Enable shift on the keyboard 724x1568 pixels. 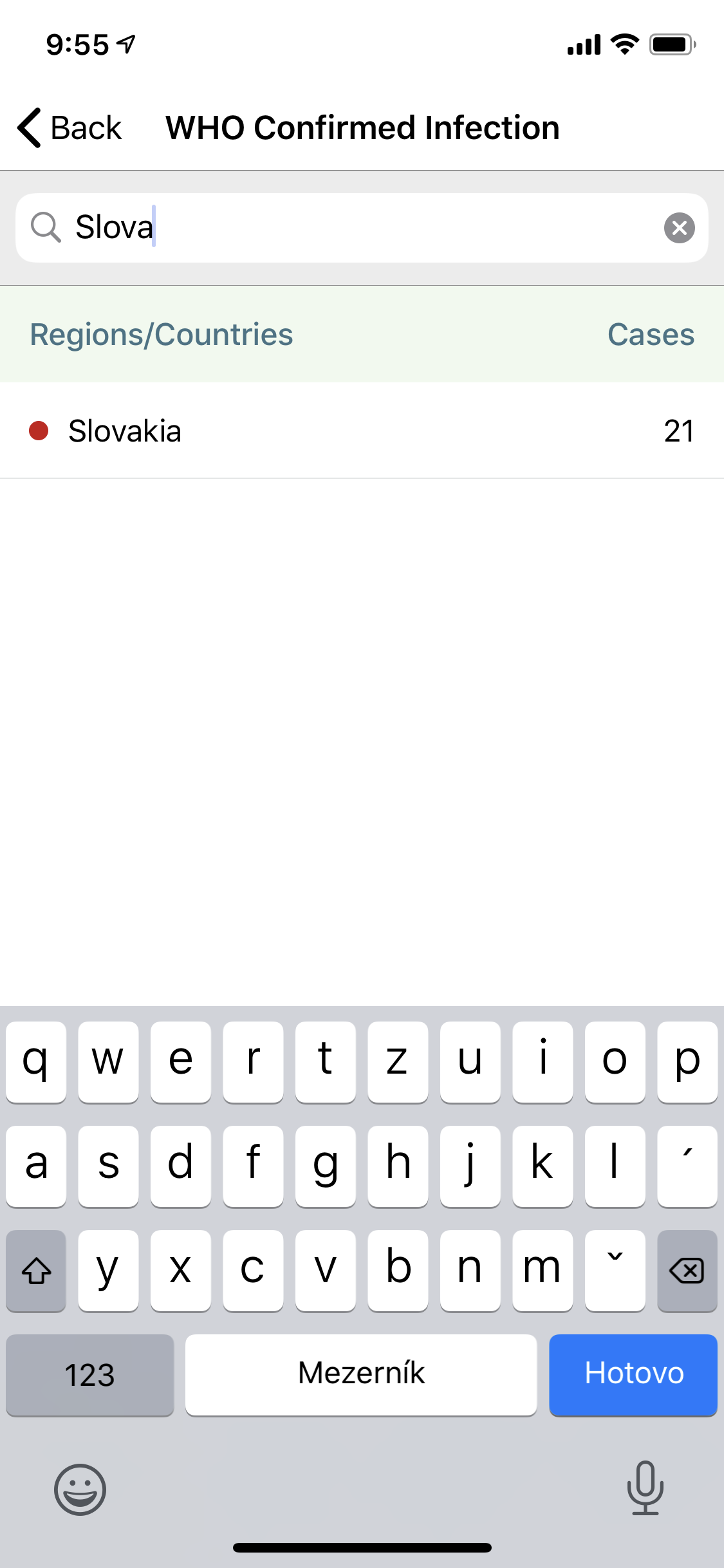tap(37, 1271)
